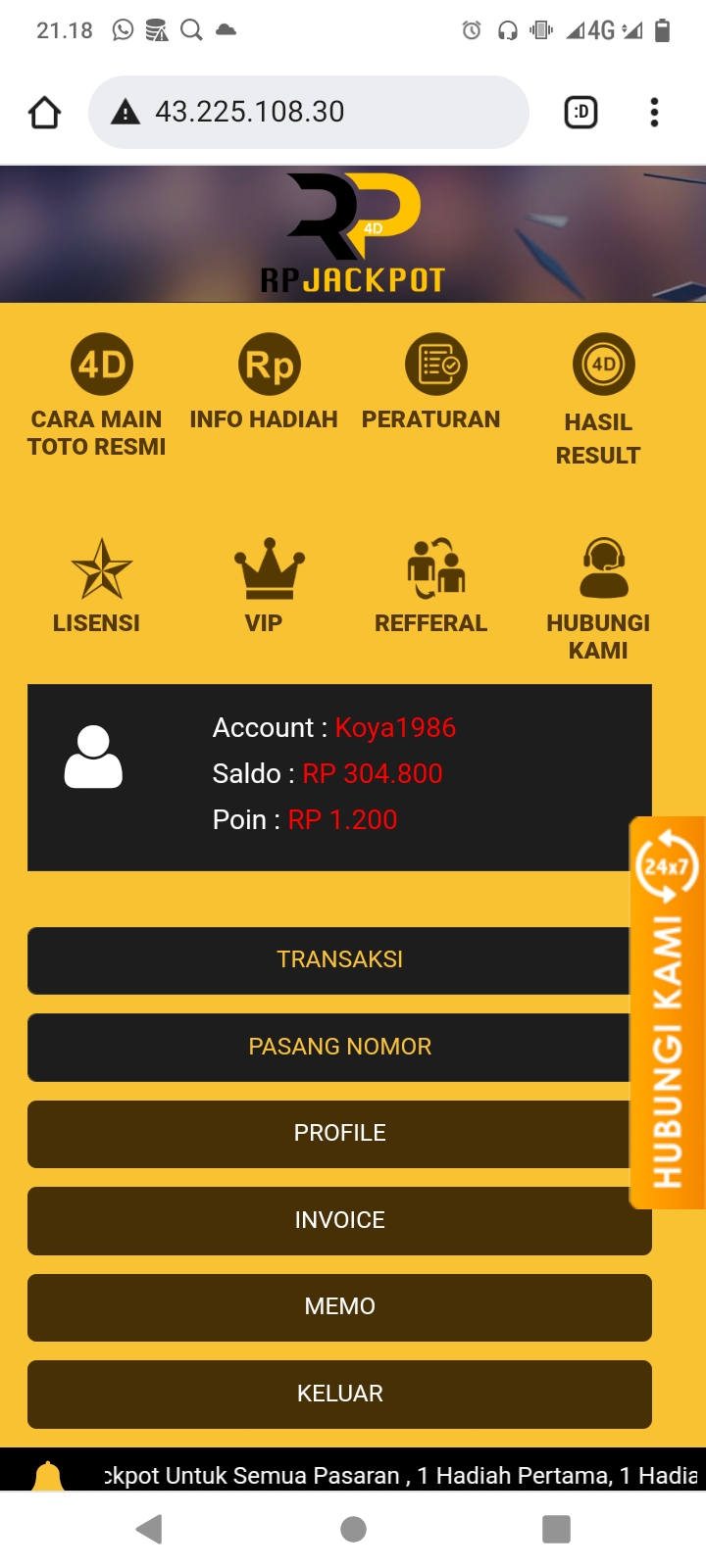Open the Invoice page
706x1568 pixels.
[338, 1220]
